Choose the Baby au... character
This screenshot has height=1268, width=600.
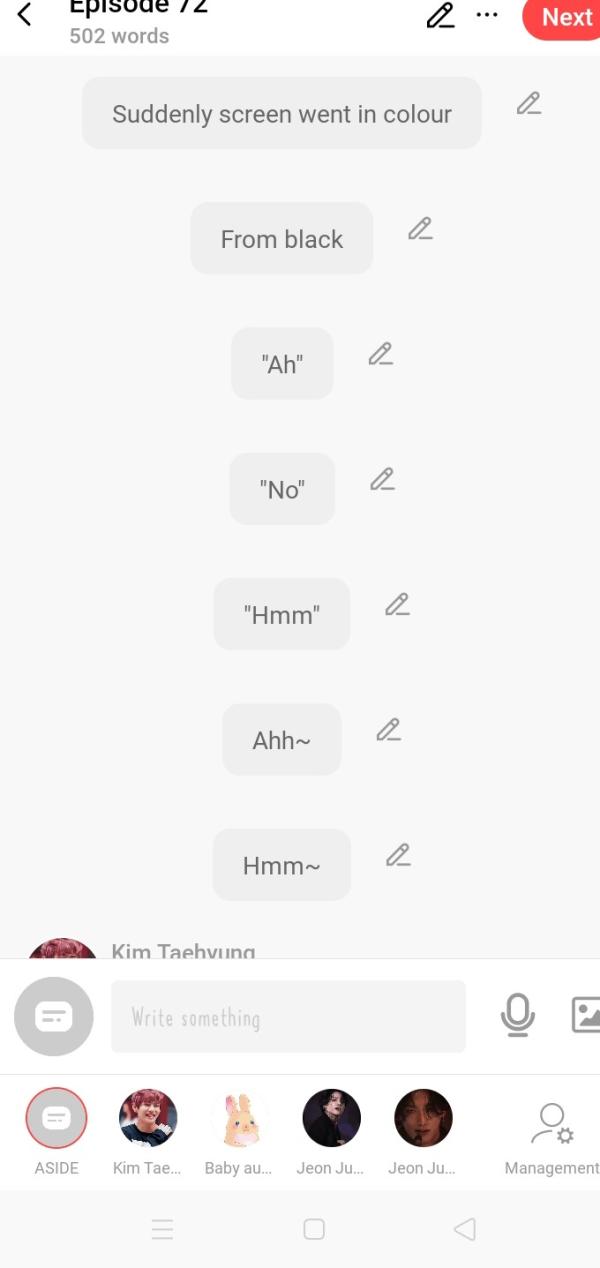(x=240, y=1118)
